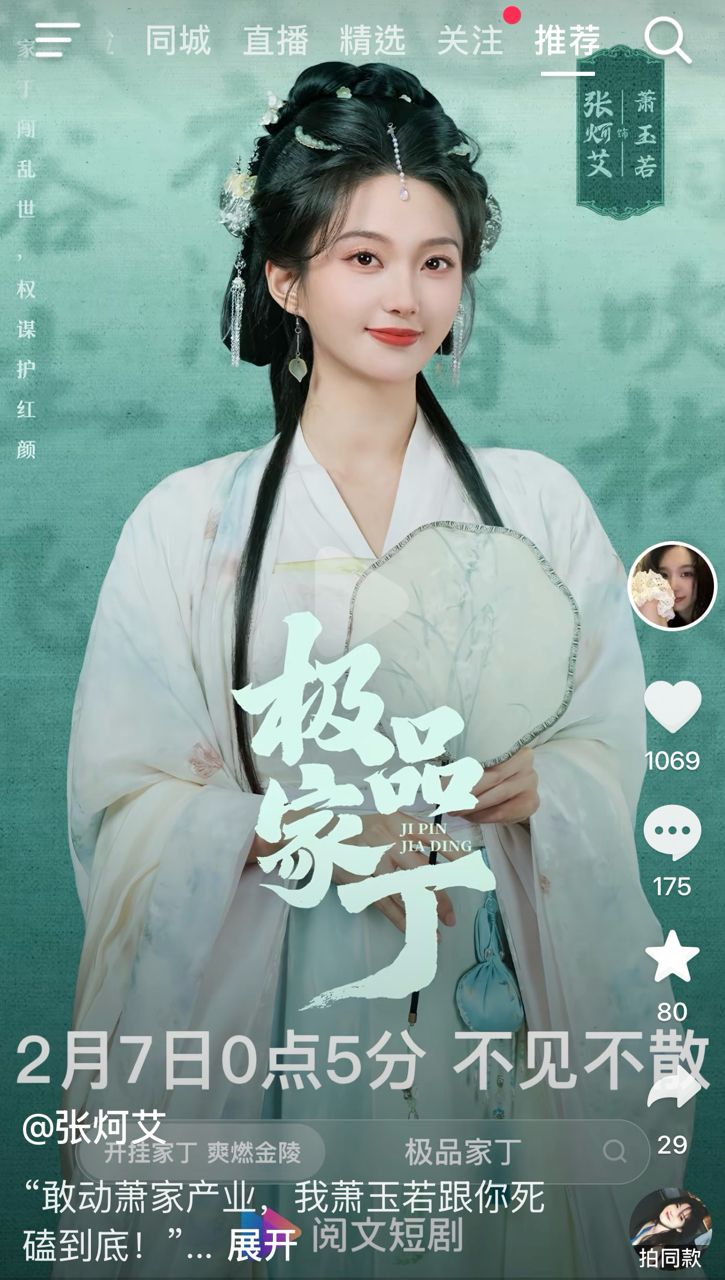The height and width of the screenshot is (1280, 725).
Task: Switch to the 关注 tab
Action: coord(469,41)
